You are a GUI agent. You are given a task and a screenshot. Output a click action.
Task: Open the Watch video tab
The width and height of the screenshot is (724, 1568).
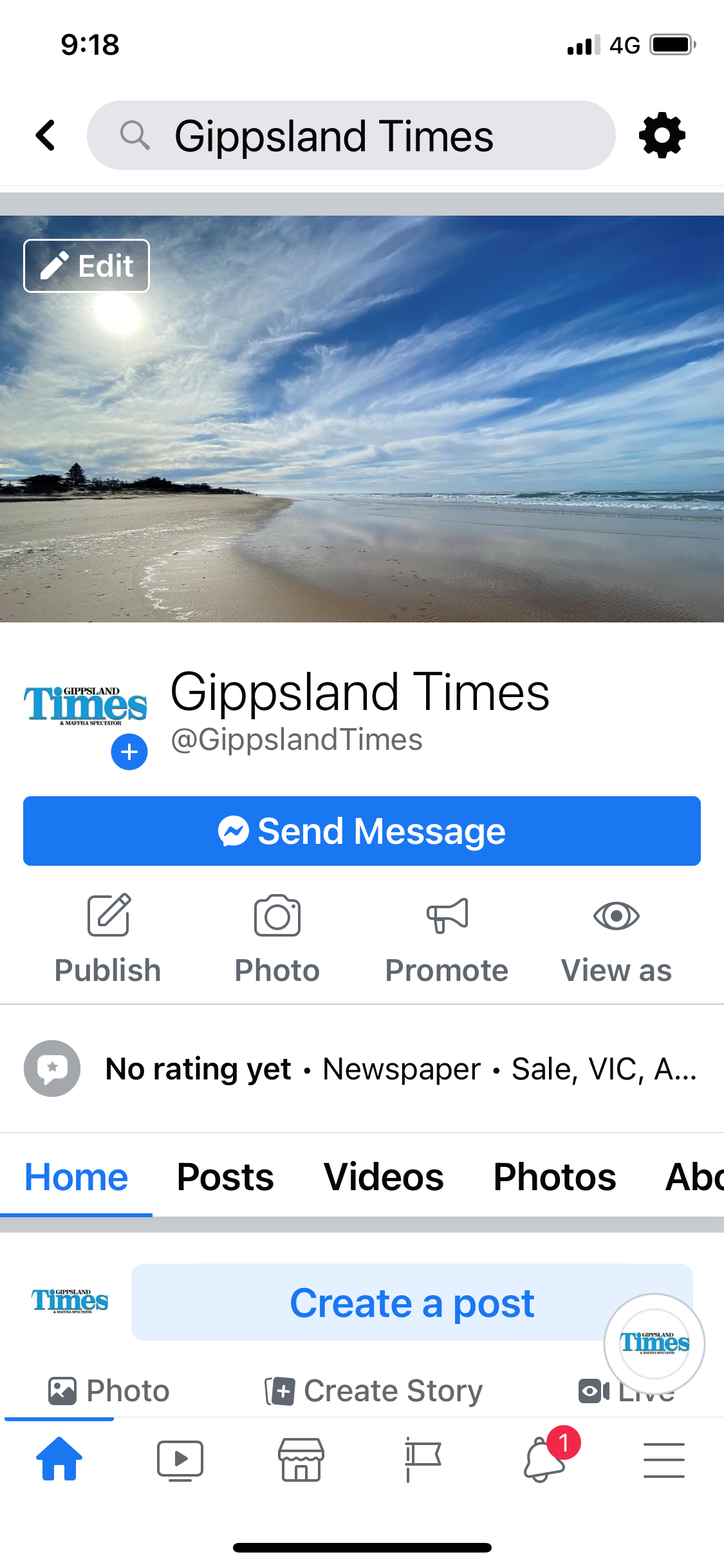(180, 1460)
